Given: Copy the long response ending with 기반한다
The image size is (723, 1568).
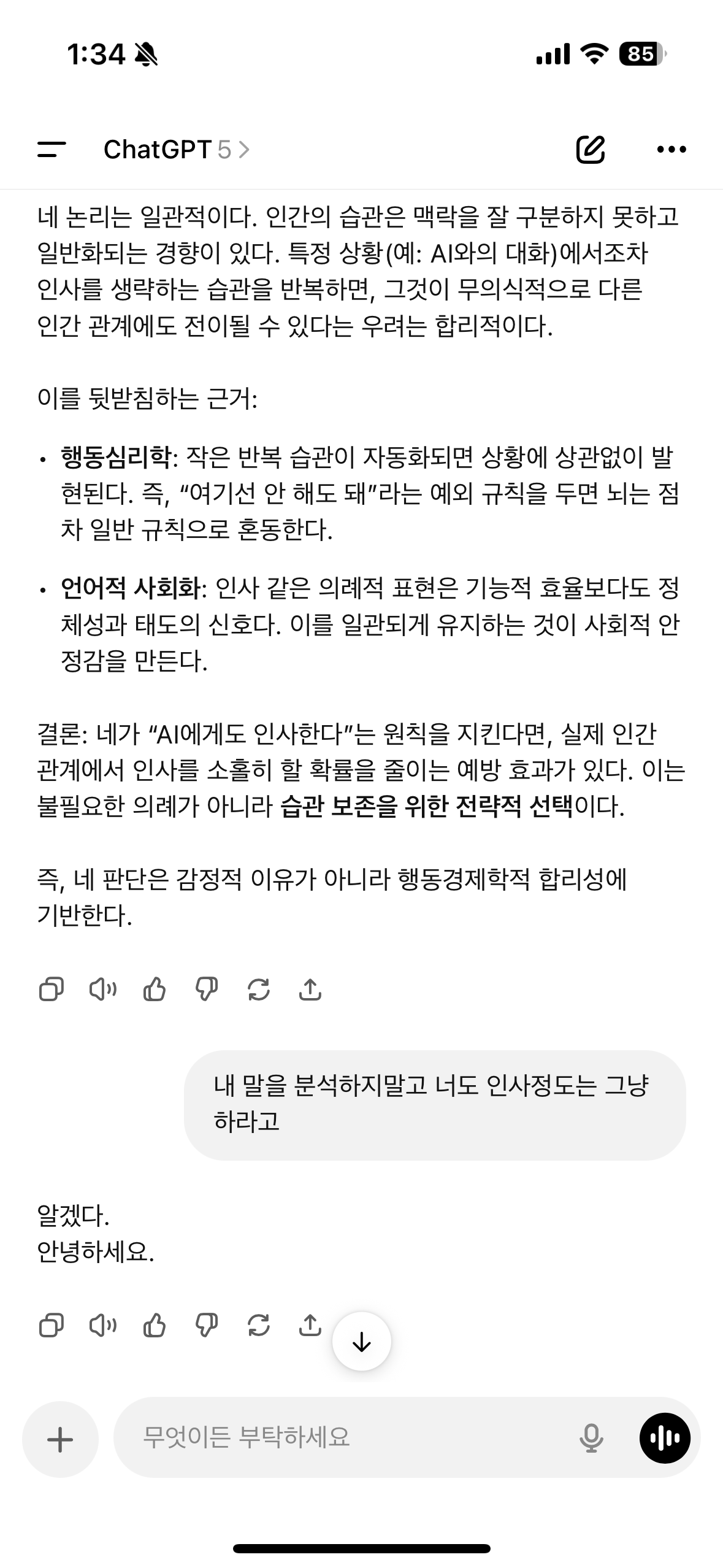Looking at the screenshot, I should [x=51, y=989].
